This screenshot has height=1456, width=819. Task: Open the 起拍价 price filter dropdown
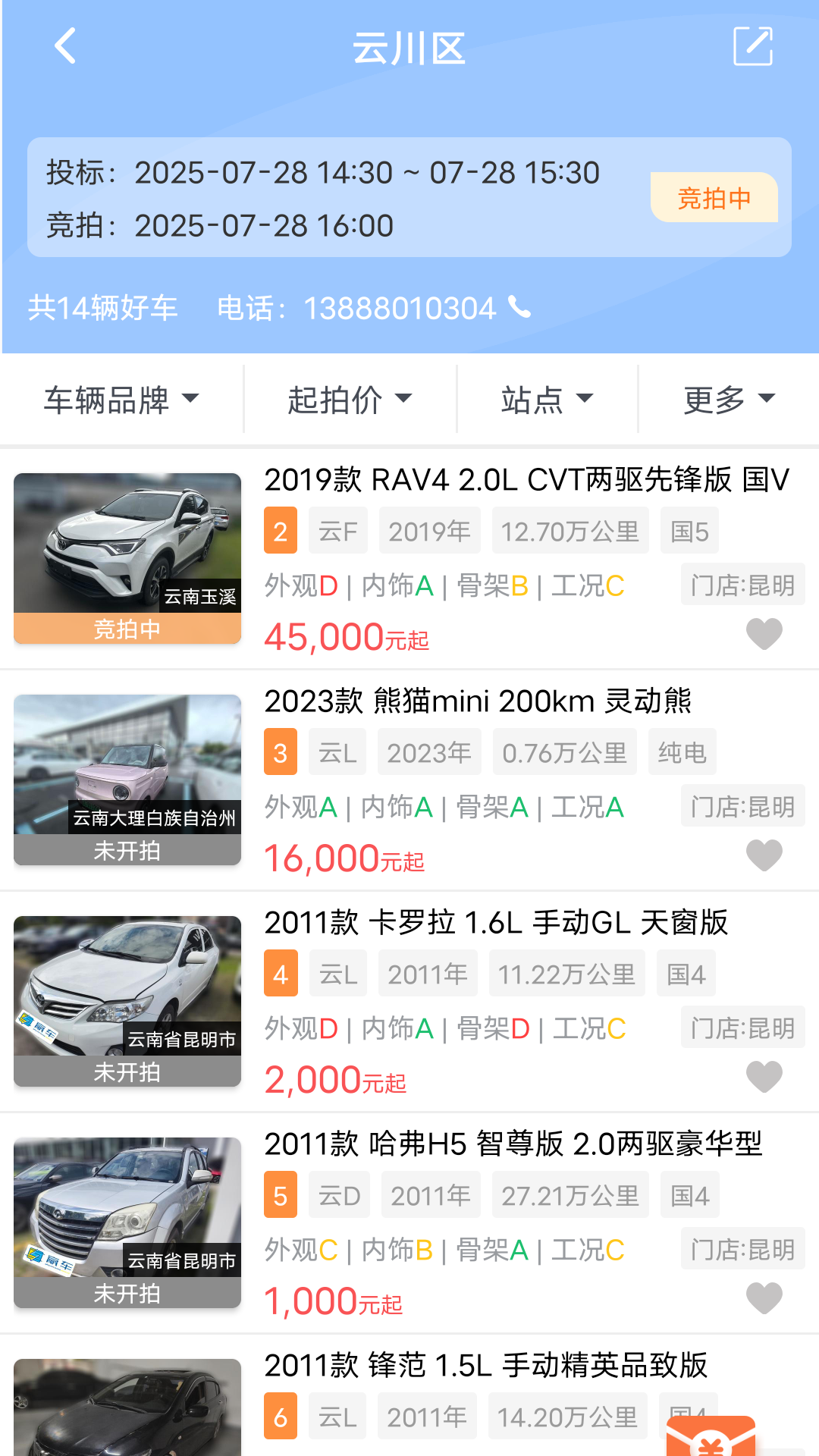(x=348, y=399)
